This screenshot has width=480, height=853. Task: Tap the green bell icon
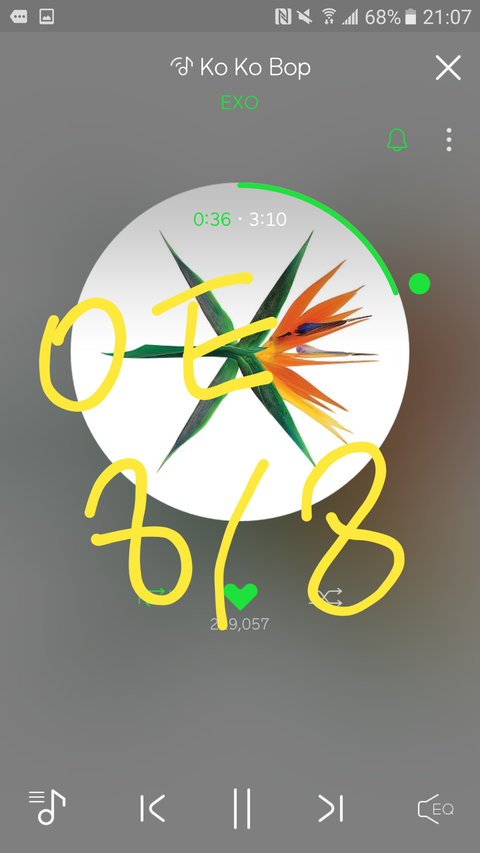point(397,140)
